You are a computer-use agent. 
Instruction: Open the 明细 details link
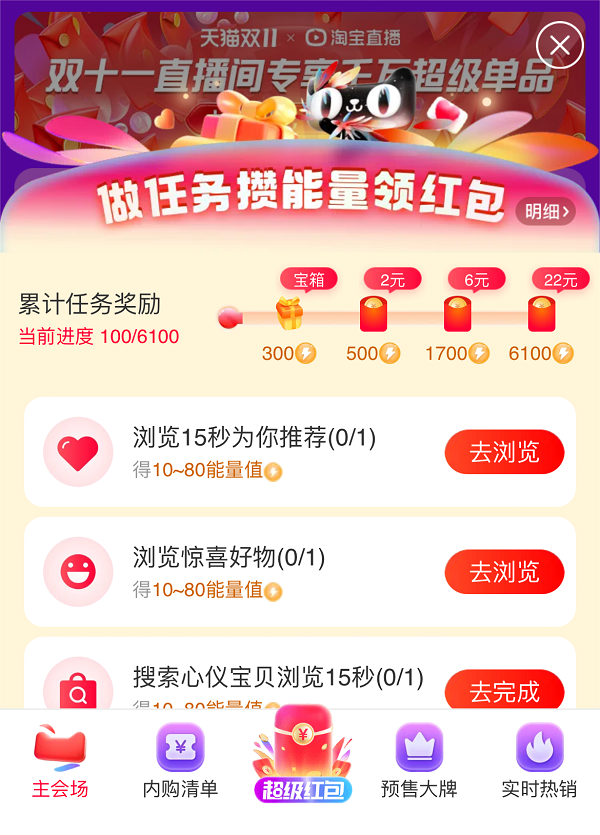[x=546, y=211]
